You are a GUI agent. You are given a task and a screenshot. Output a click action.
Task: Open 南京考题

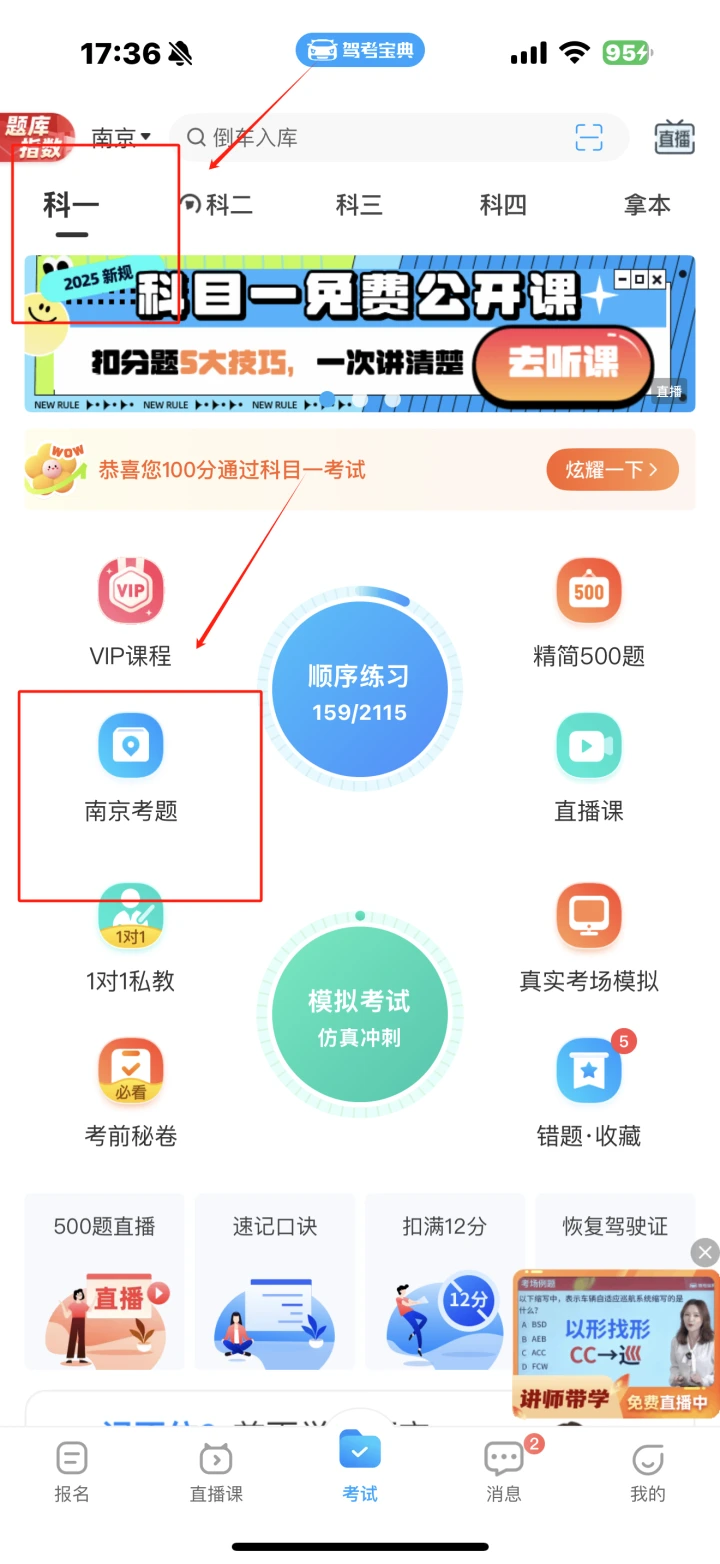pyautogui.click(x=131, y=767)
